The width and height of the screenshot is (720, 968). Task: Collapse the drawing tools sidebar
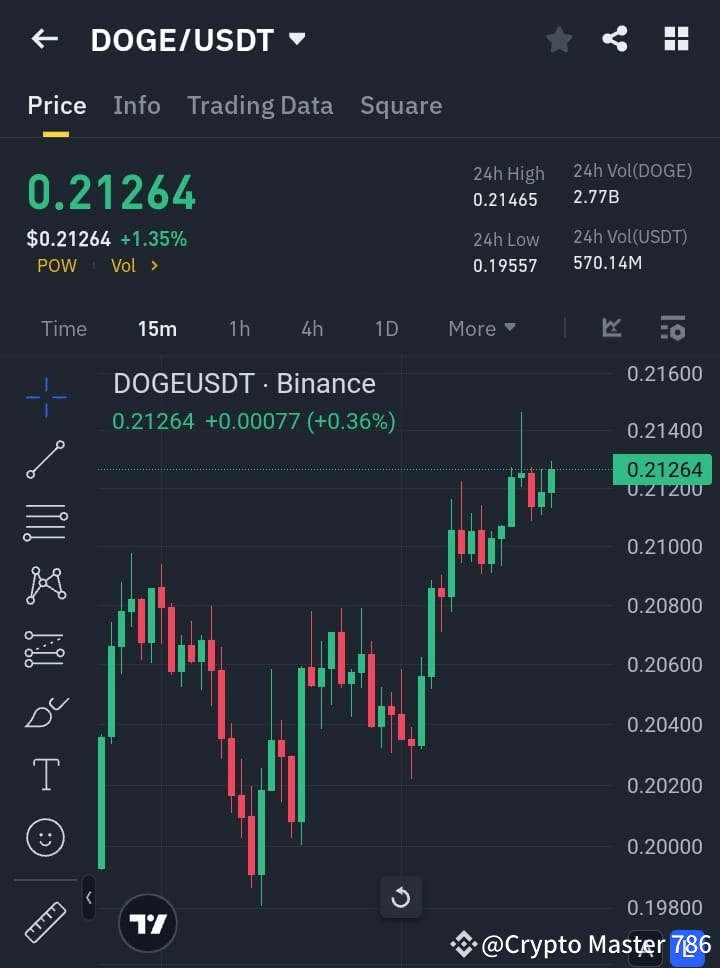pos(88,898)
